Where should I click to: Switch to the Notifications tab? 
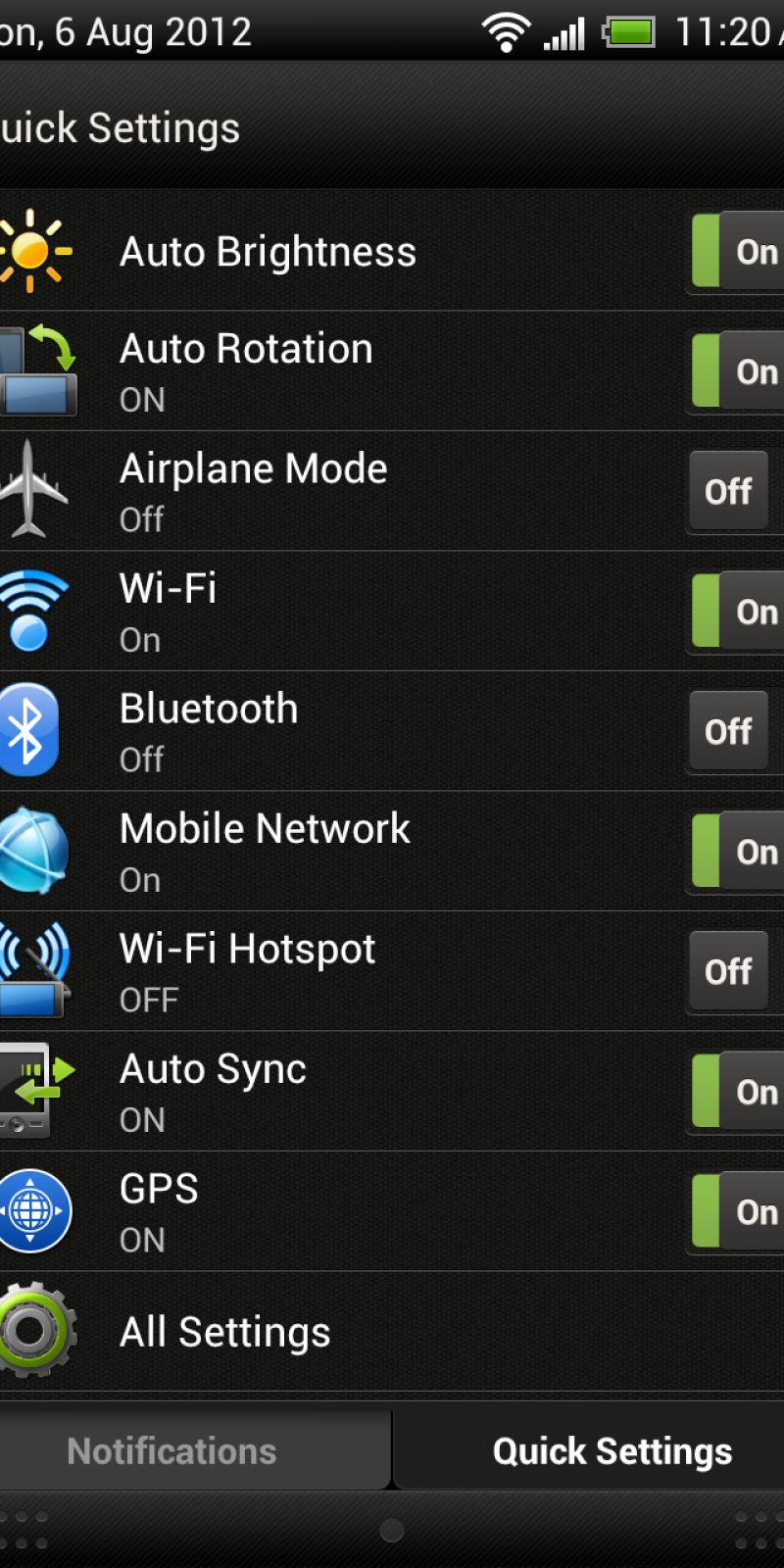click(x=172, y=1451)
